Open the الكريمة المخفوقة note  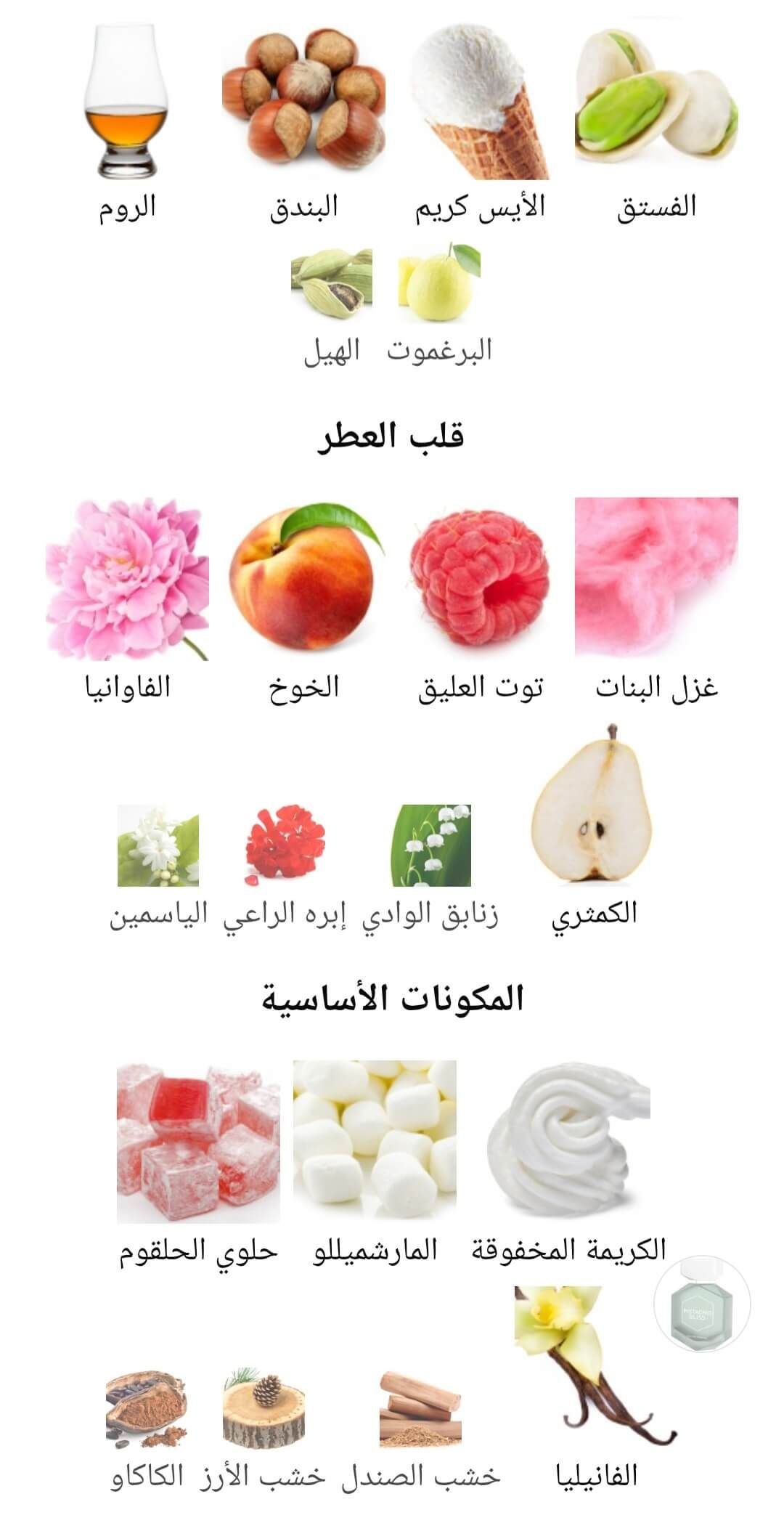(x=568, y=1140)
